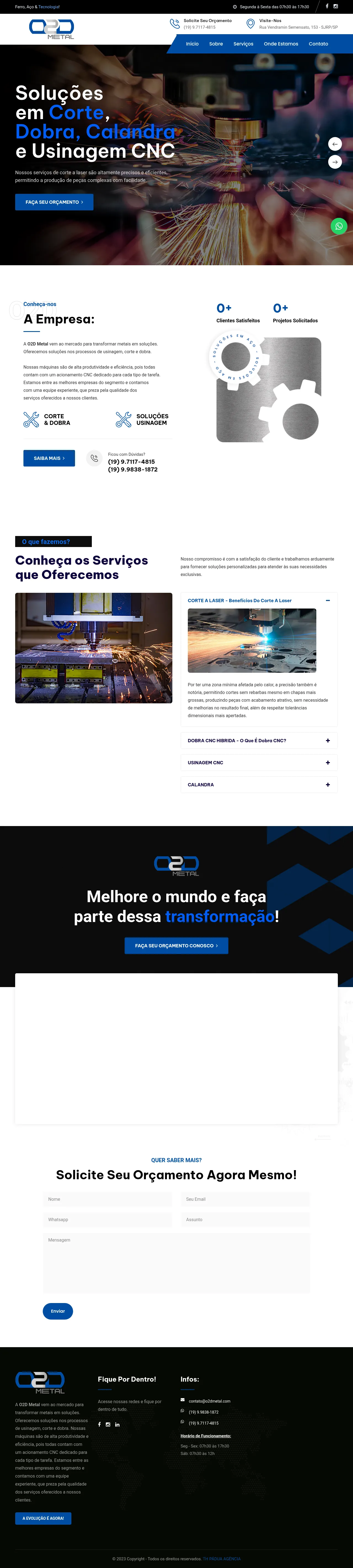Open the Serviços menu item

click(244, 44)
